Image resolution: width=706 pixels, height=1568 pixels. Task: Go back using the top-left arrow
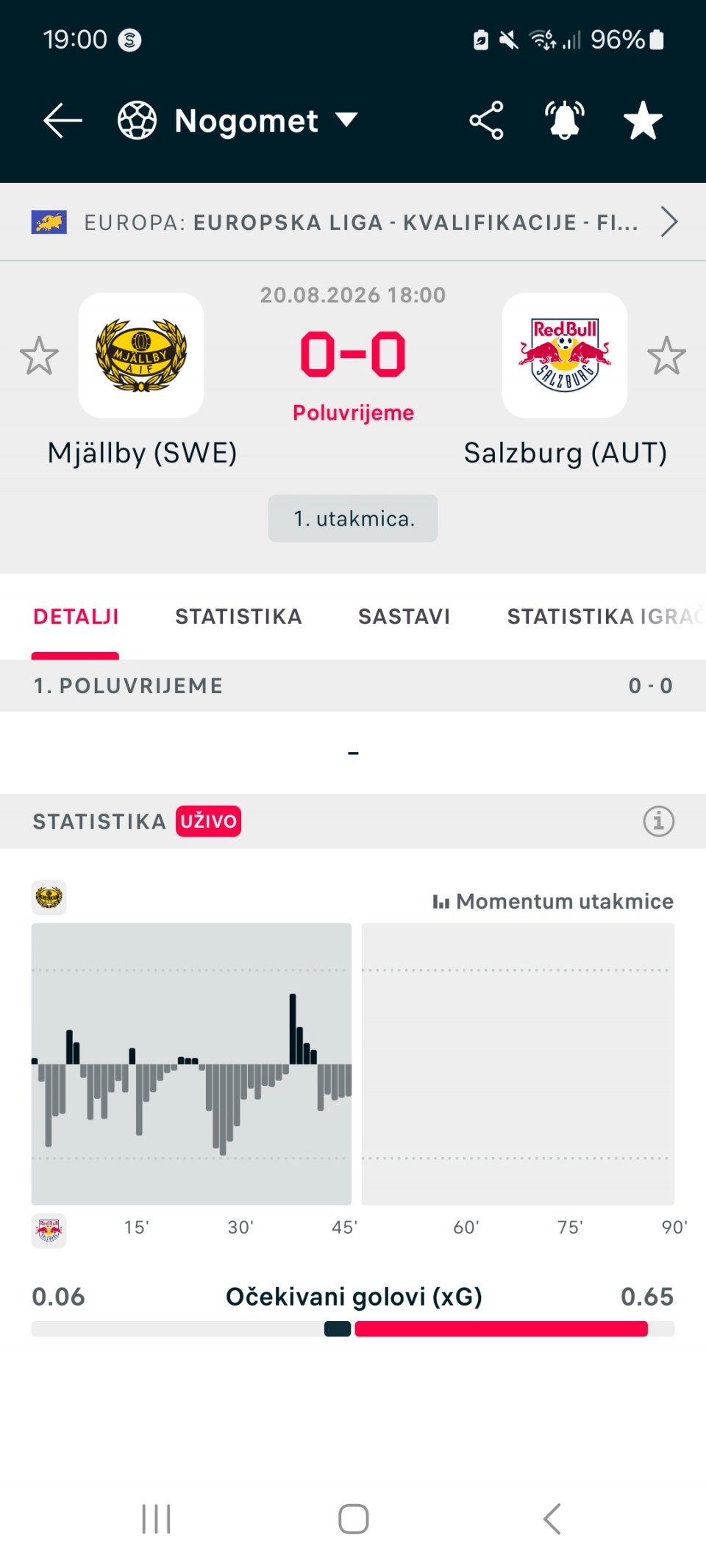(63, 121)
